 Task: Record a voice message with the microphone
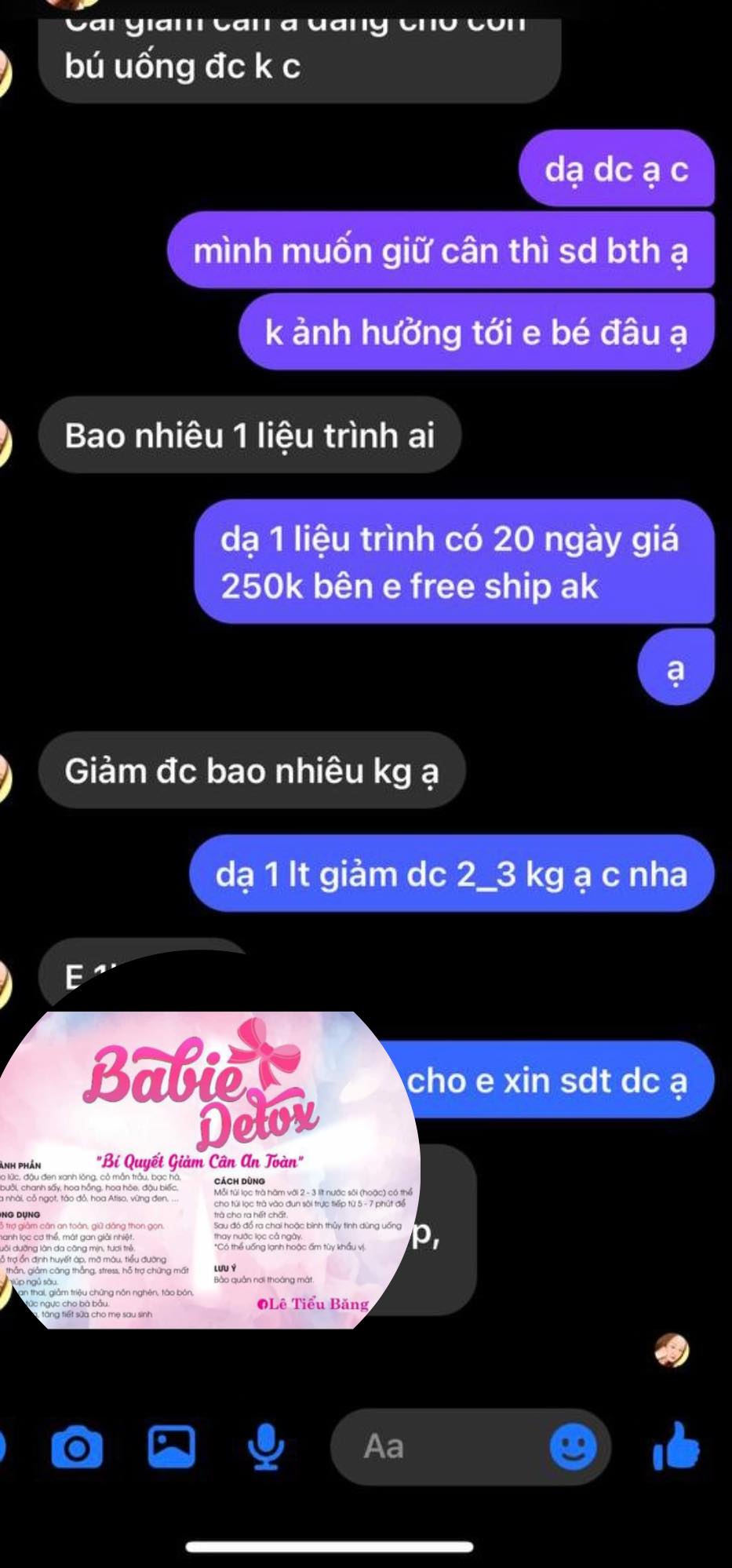tap(265, 1446)
